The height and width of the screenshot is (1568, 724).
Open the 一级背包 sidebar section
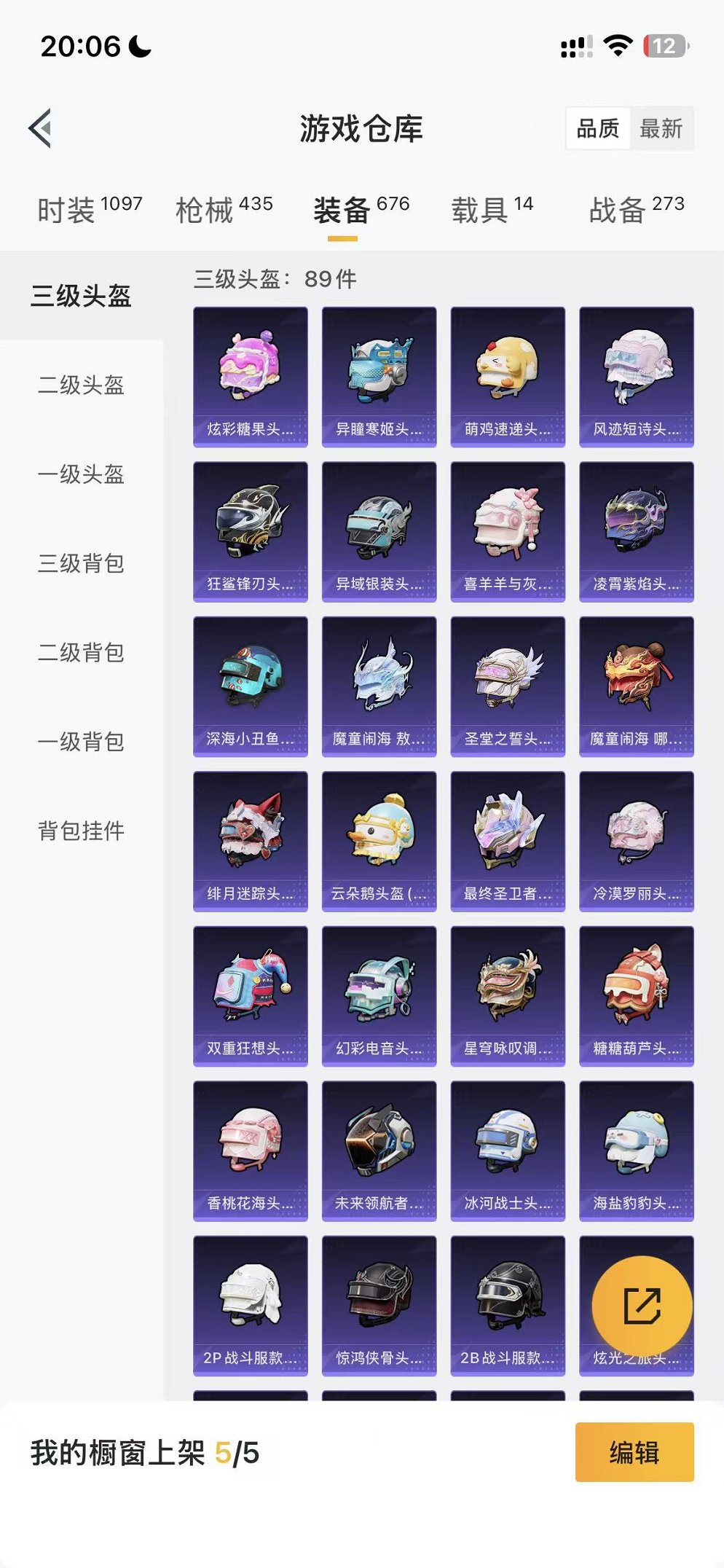(80, 742)
